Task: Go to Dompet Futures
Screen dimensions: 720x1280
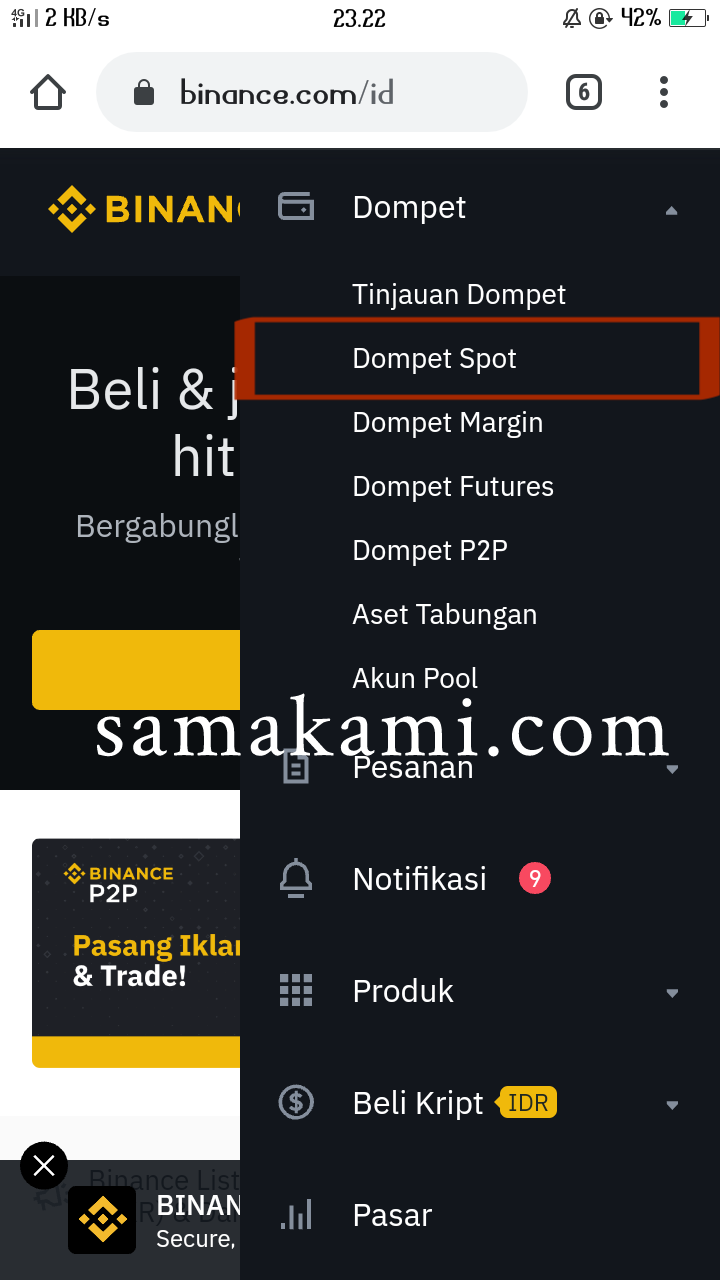Action: (x=453, y=486)
